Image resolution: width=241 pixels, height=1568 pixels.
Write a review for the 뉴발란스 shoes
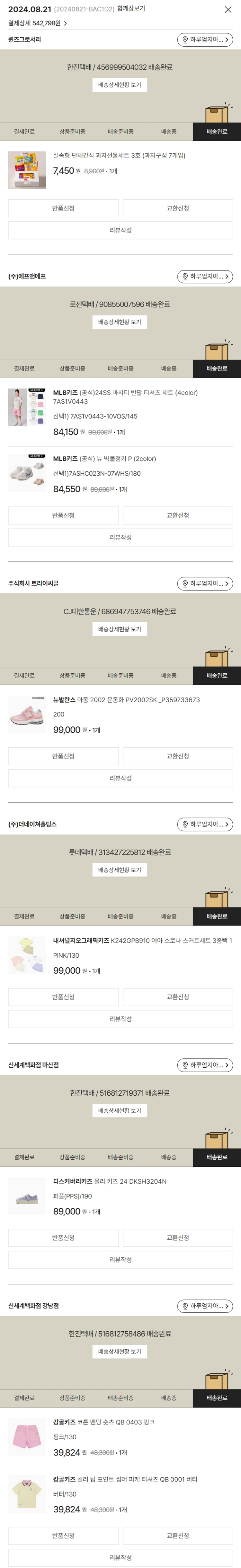121,779
